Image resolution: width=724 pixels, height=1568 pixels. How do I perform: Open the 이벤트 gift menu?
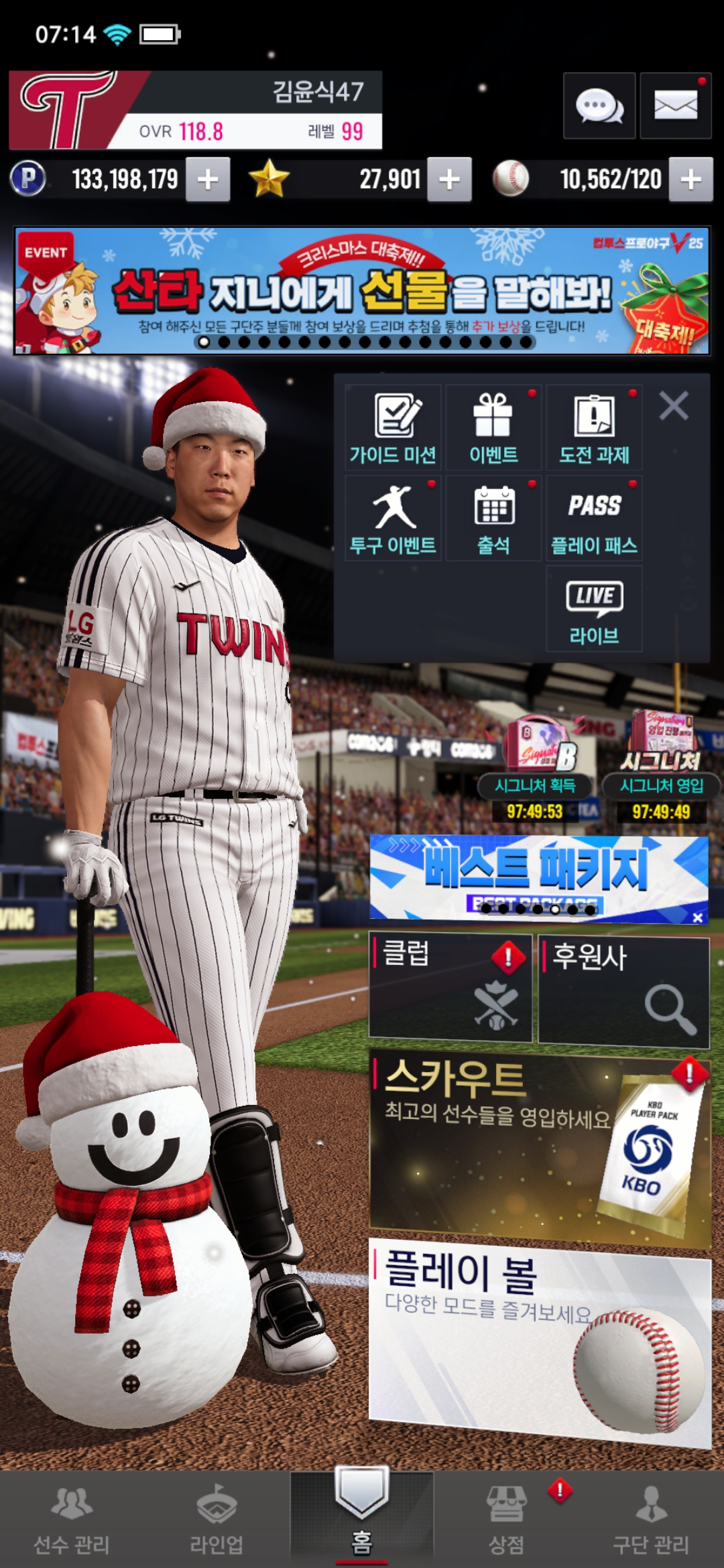pos(493,428)
